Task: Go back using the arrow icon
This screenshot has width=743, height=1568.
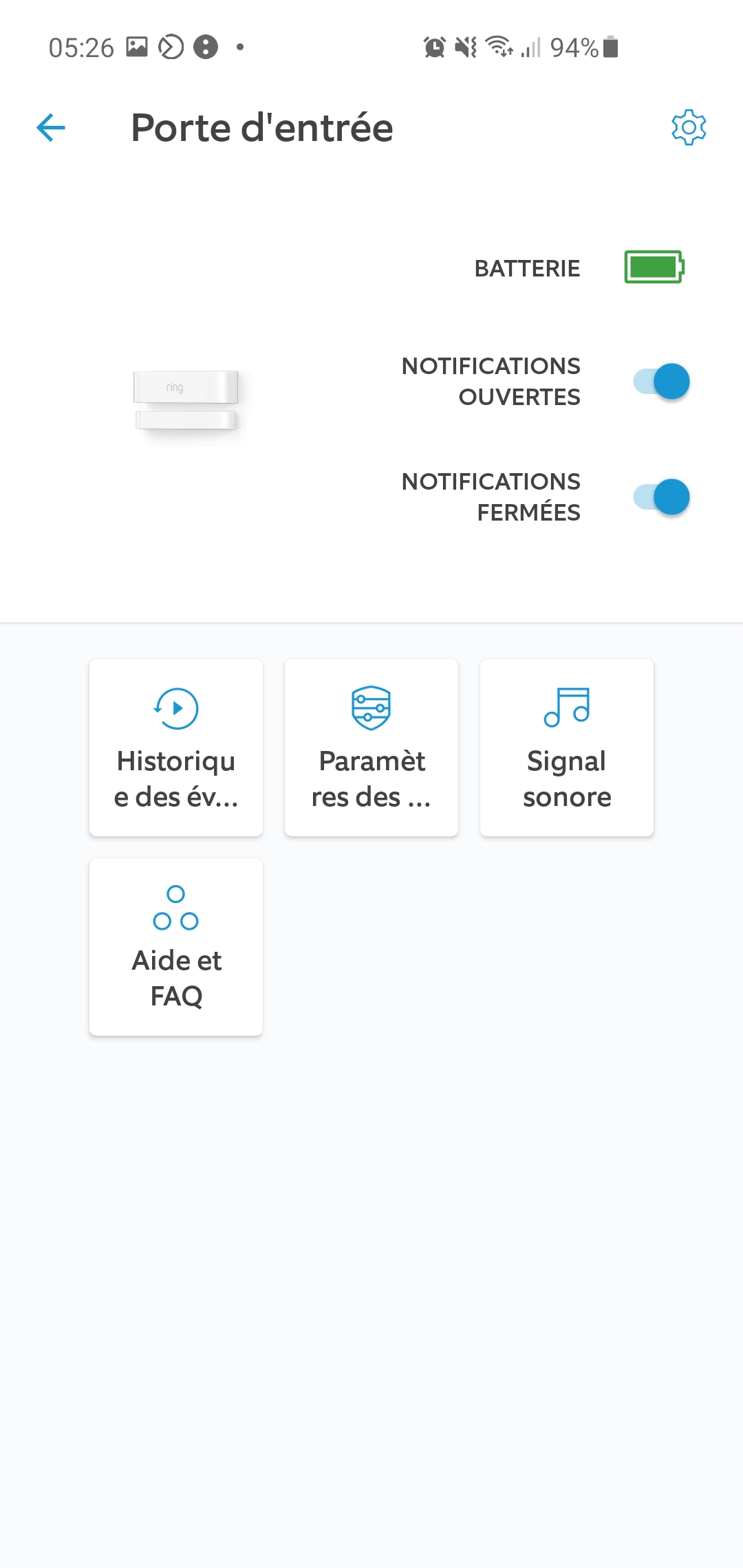Action: coord(51,128)
